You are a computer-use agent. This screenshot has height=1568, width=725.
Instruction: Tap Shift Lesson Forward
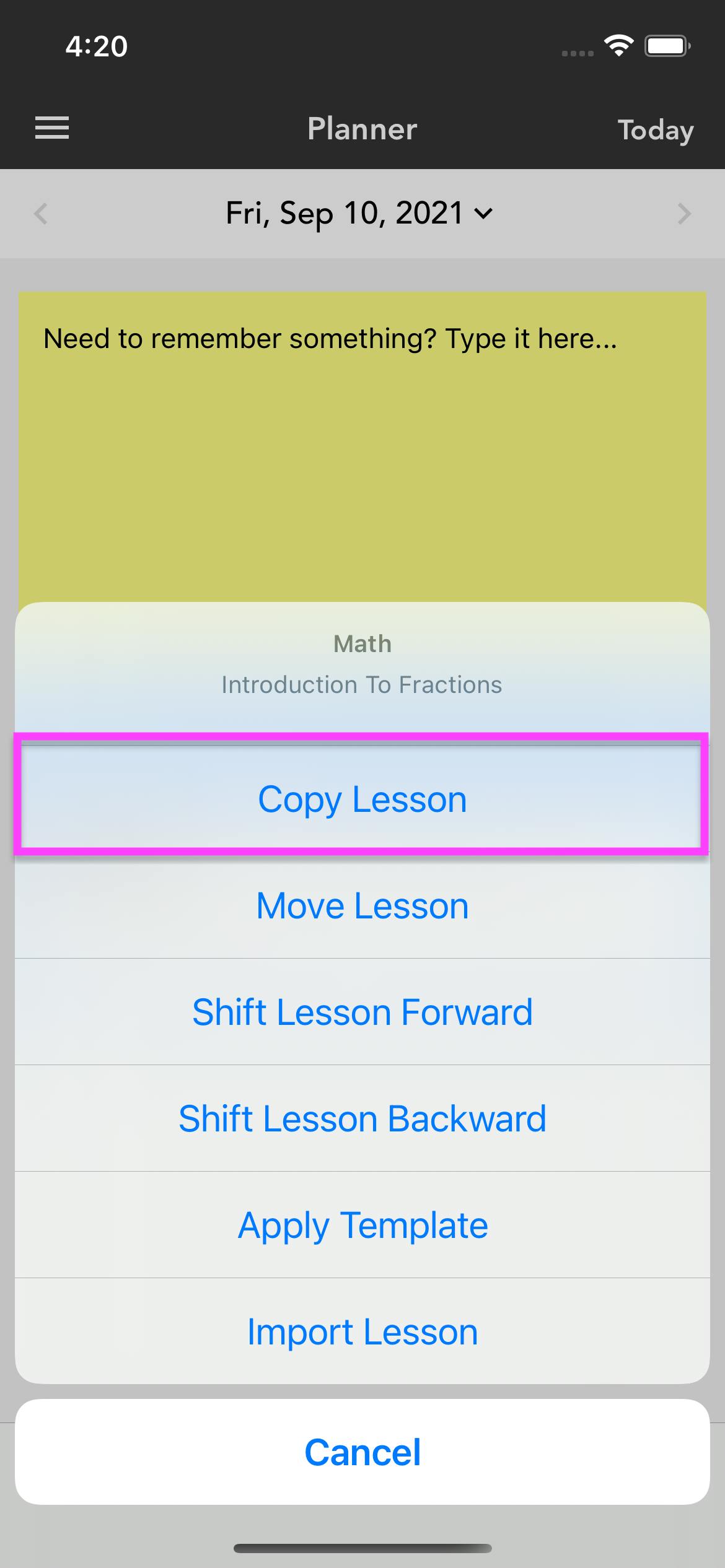pos(362,1012)
